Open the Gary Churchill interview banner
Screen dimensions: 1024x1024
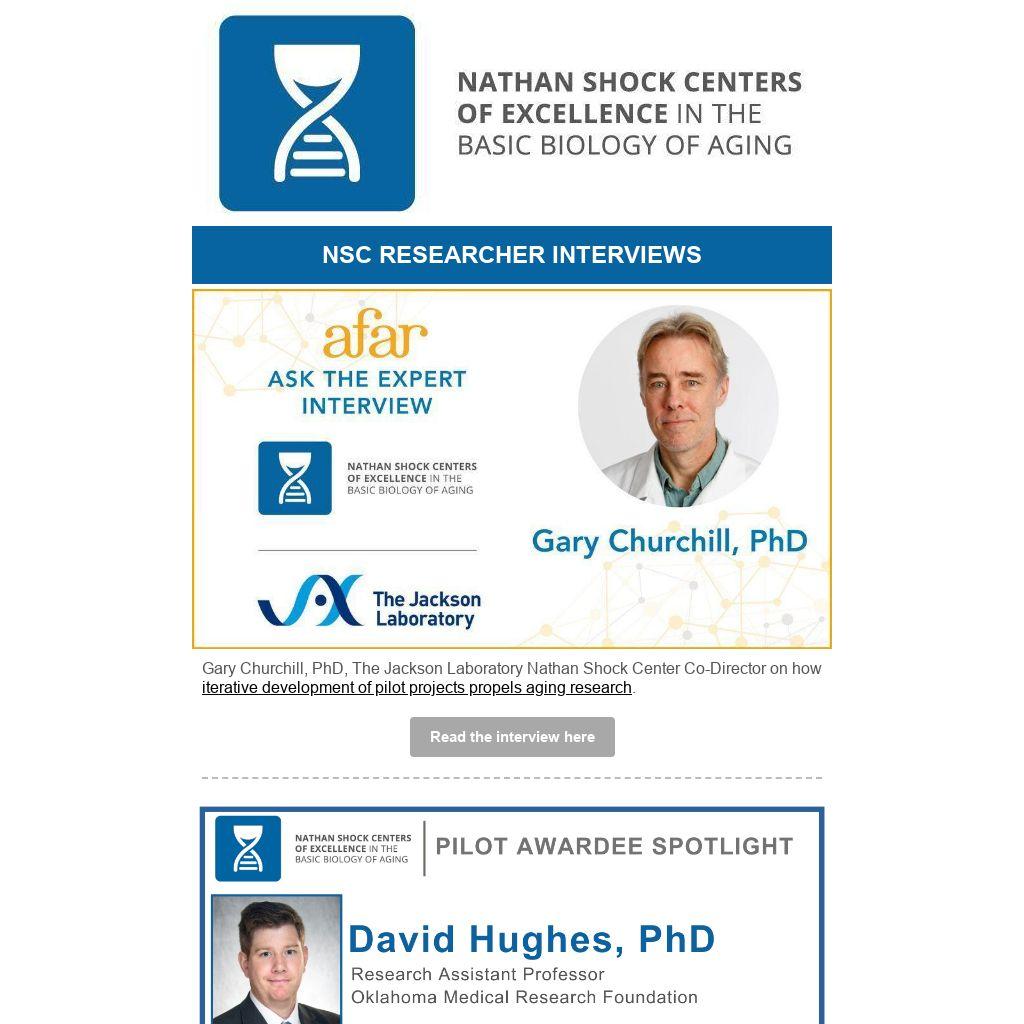point(512,469)
